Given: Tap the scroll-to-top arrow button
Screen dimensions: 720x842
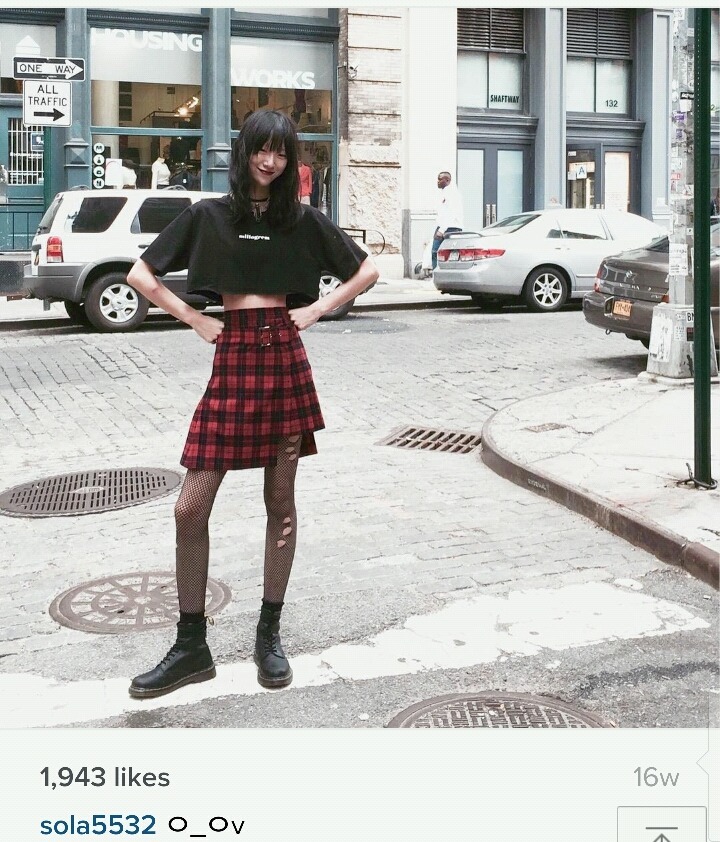Looking at the screenshot, I should [x=661, y=828].
